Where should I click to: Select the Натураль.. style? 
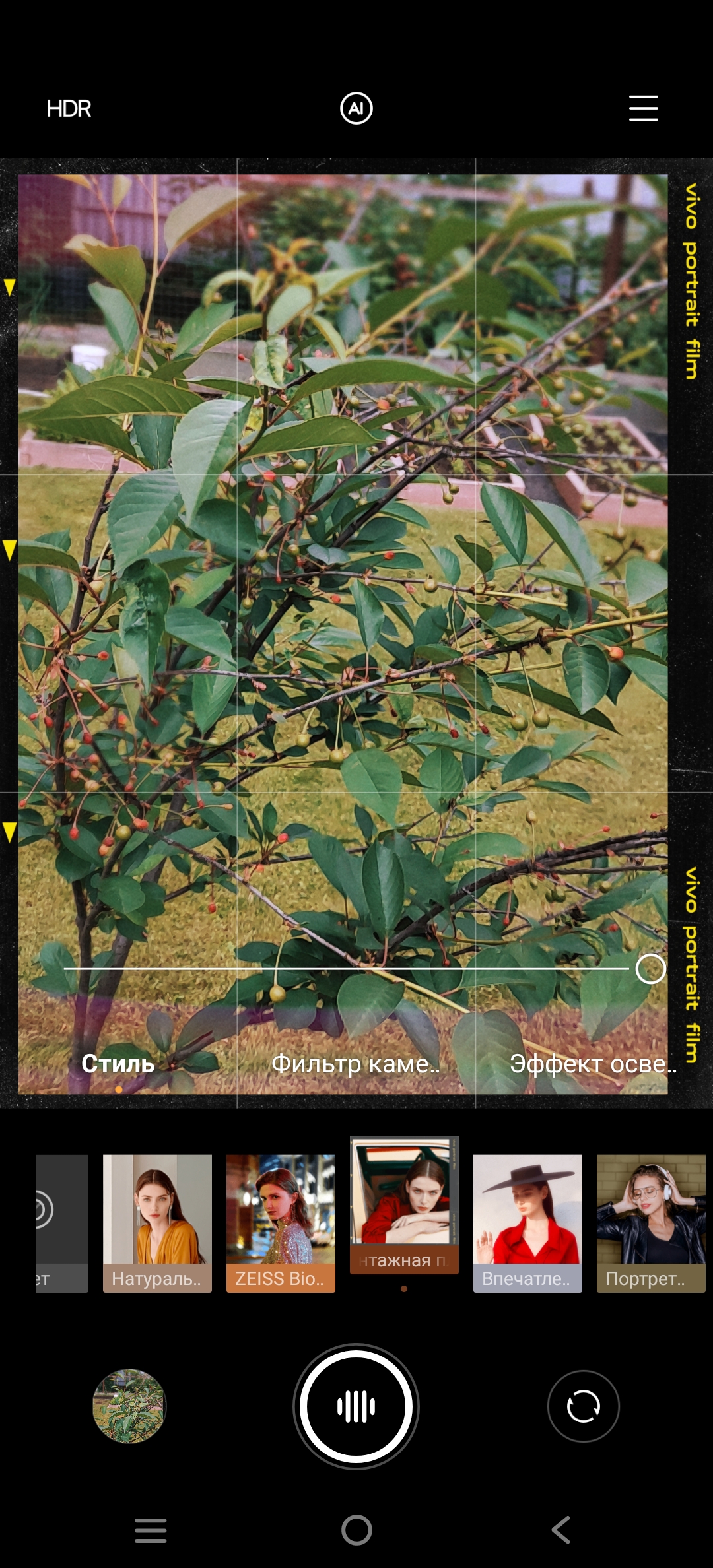[x=157, y=1223]
